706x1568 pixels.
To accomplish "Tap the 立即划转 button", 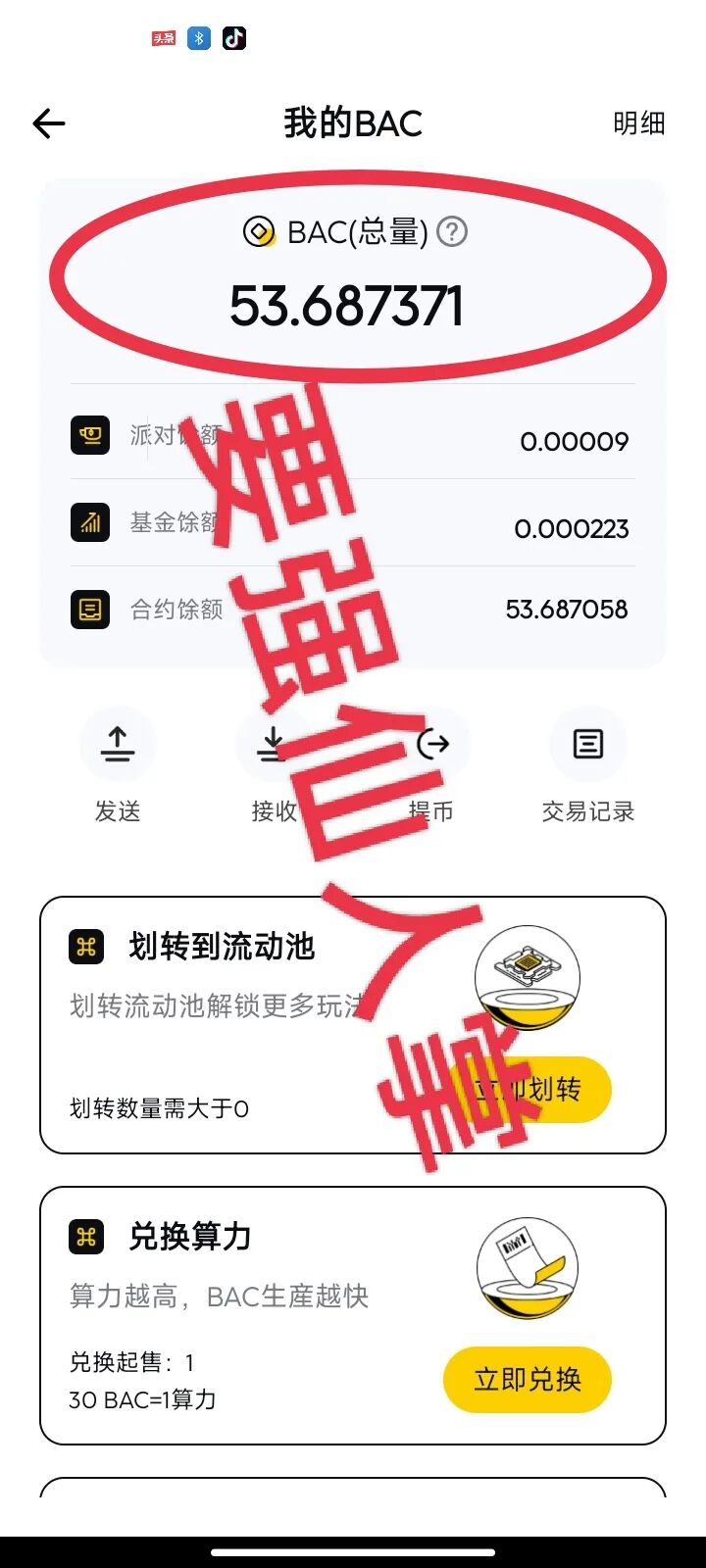I will [x=529, y=1089].
